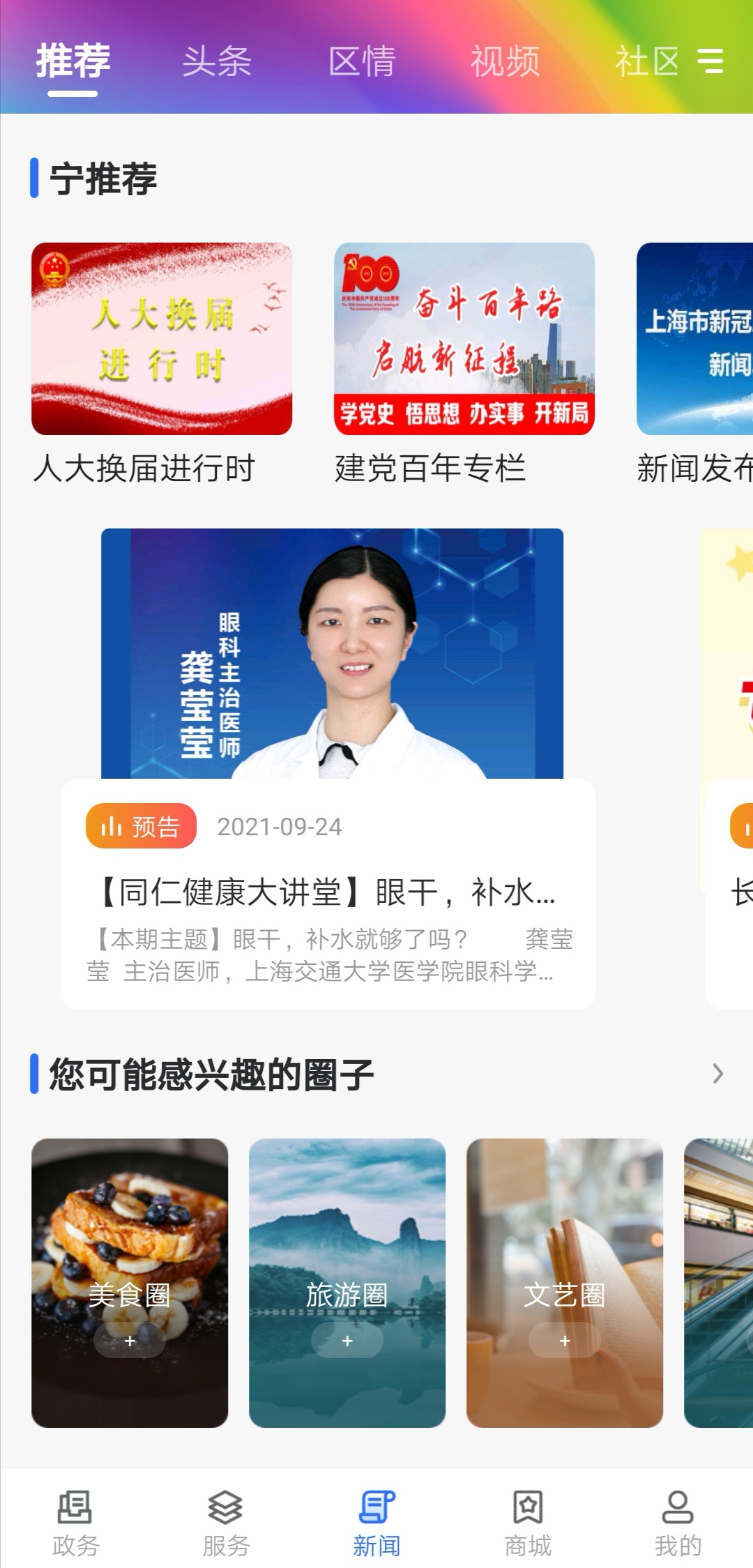This screenshot has height=1568, width=753.
Task: Open the channel list menu icon
Action: (710, 61)
